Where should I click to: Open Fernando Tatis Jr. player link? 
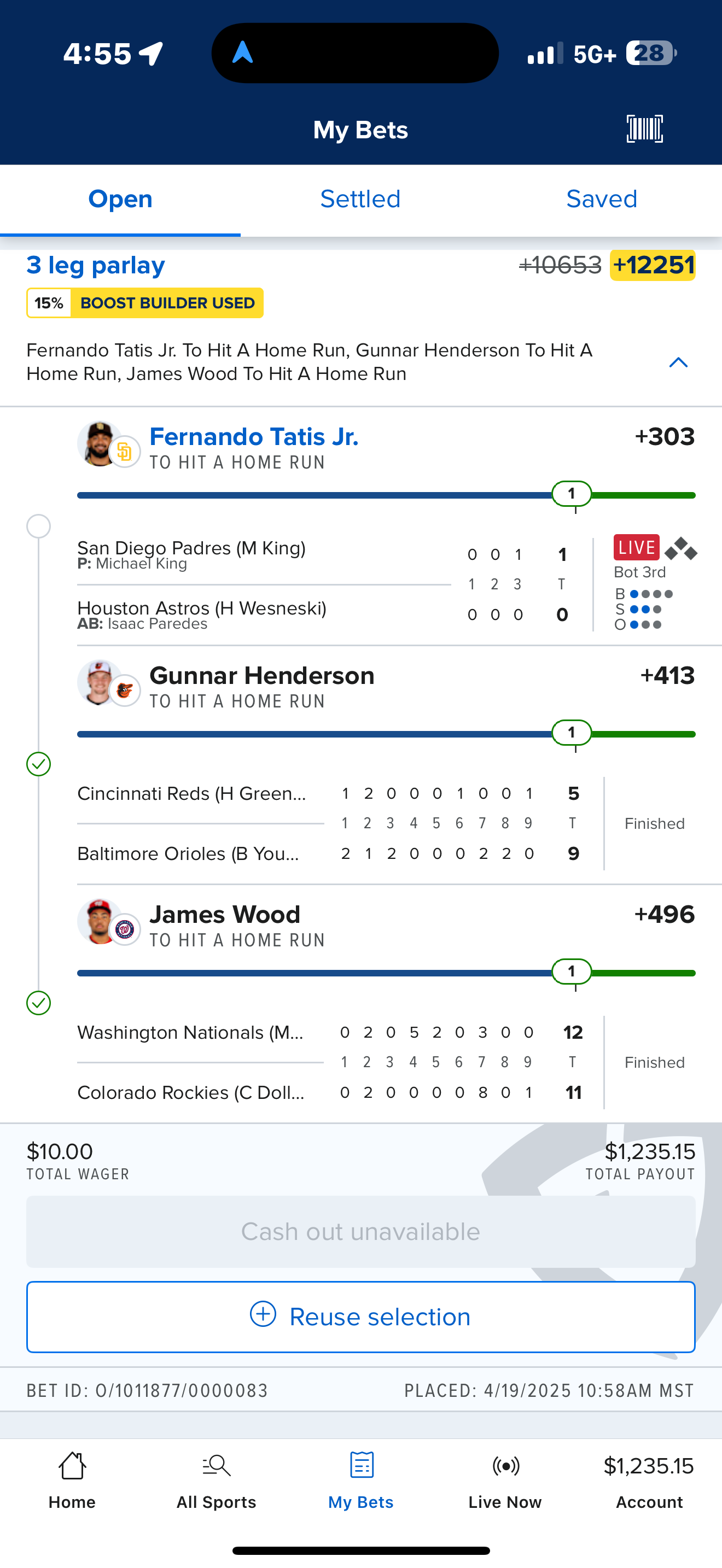tap(254, 436)
